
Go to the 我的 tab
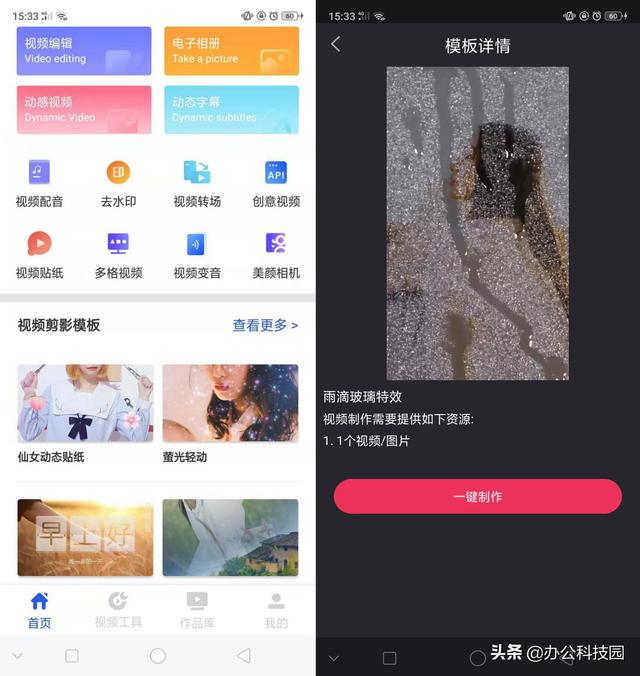(276, 609)
